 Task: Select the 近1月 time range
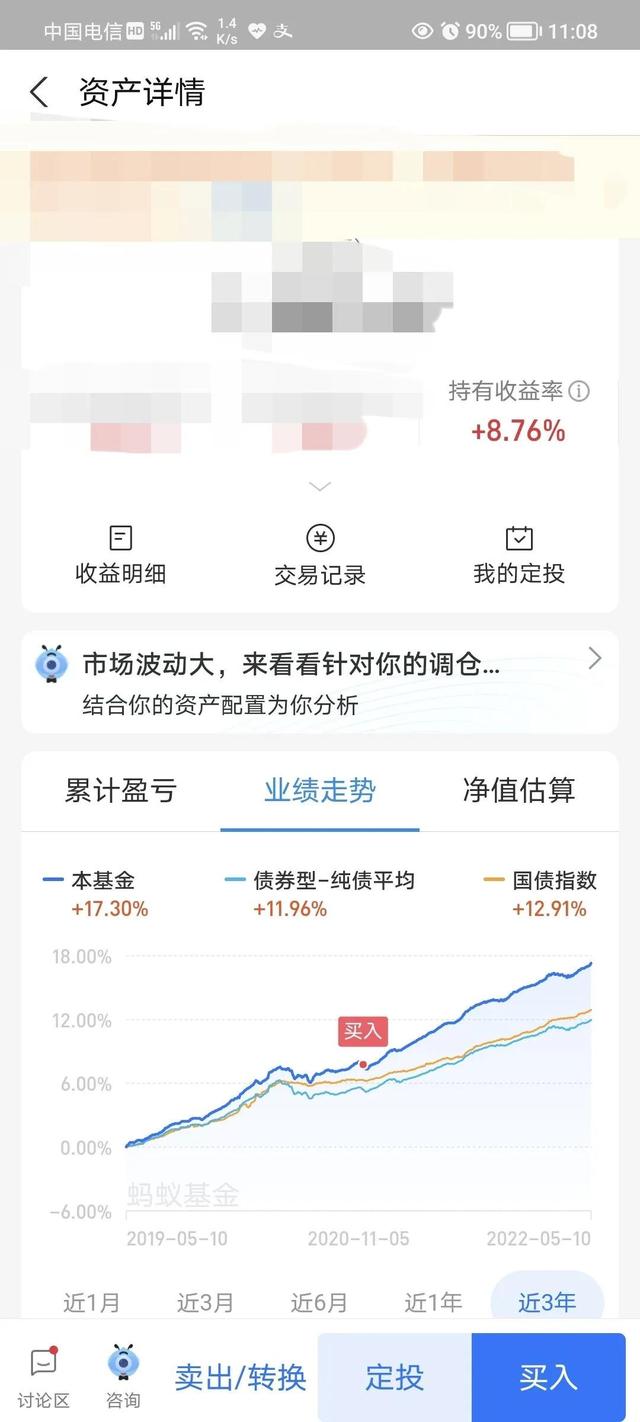click(92, 1302)
